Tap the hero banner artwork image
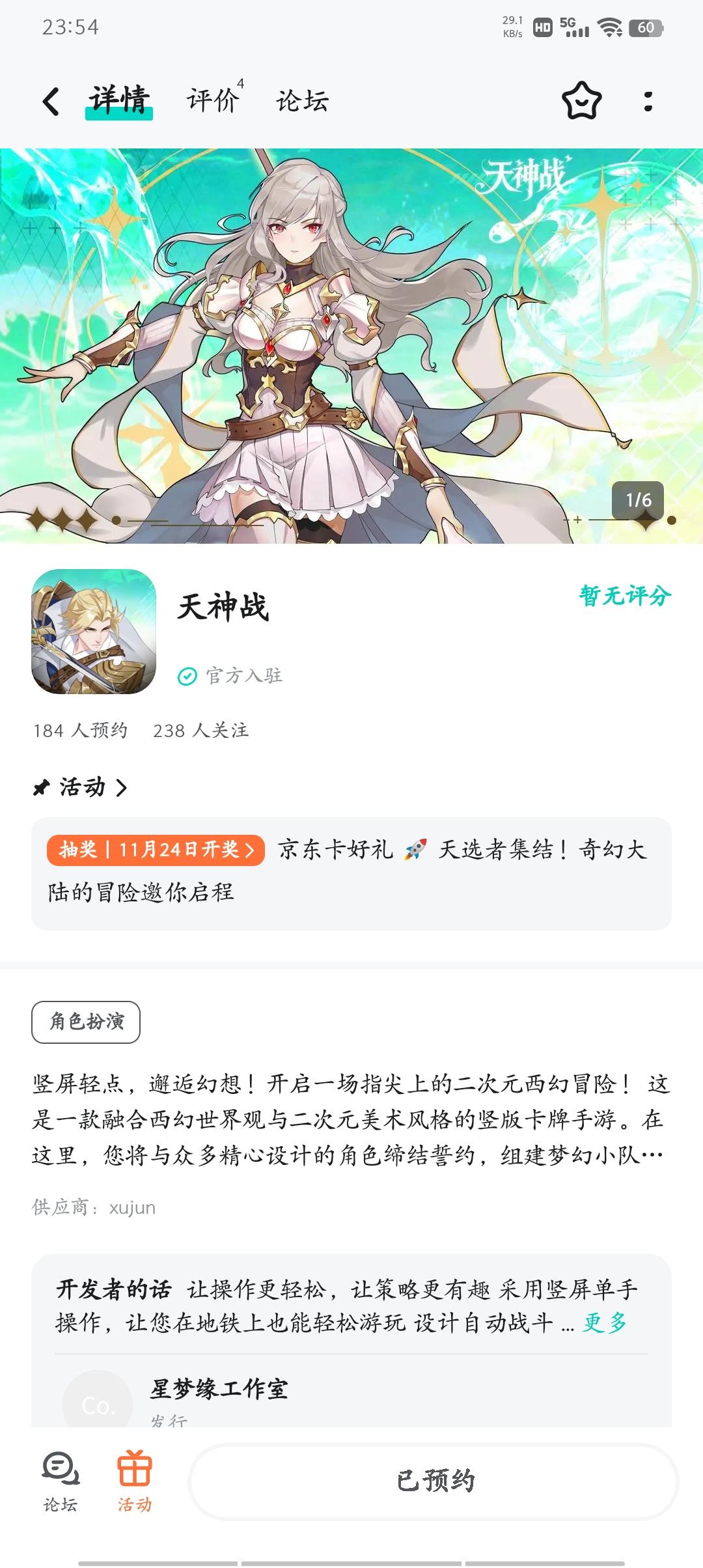 click(351, 339)
